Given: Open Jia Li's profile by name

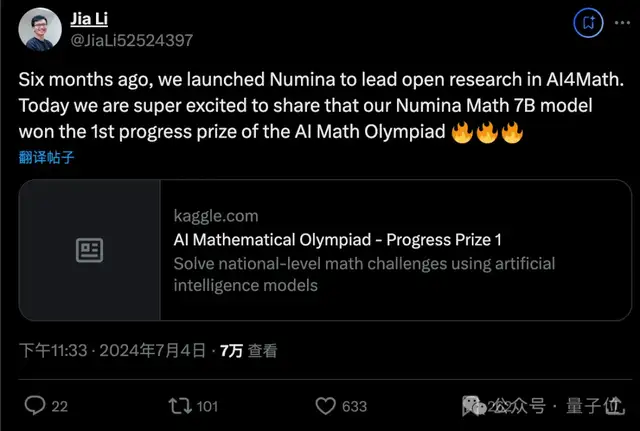Looking at the screenshot, I should 88,18.
